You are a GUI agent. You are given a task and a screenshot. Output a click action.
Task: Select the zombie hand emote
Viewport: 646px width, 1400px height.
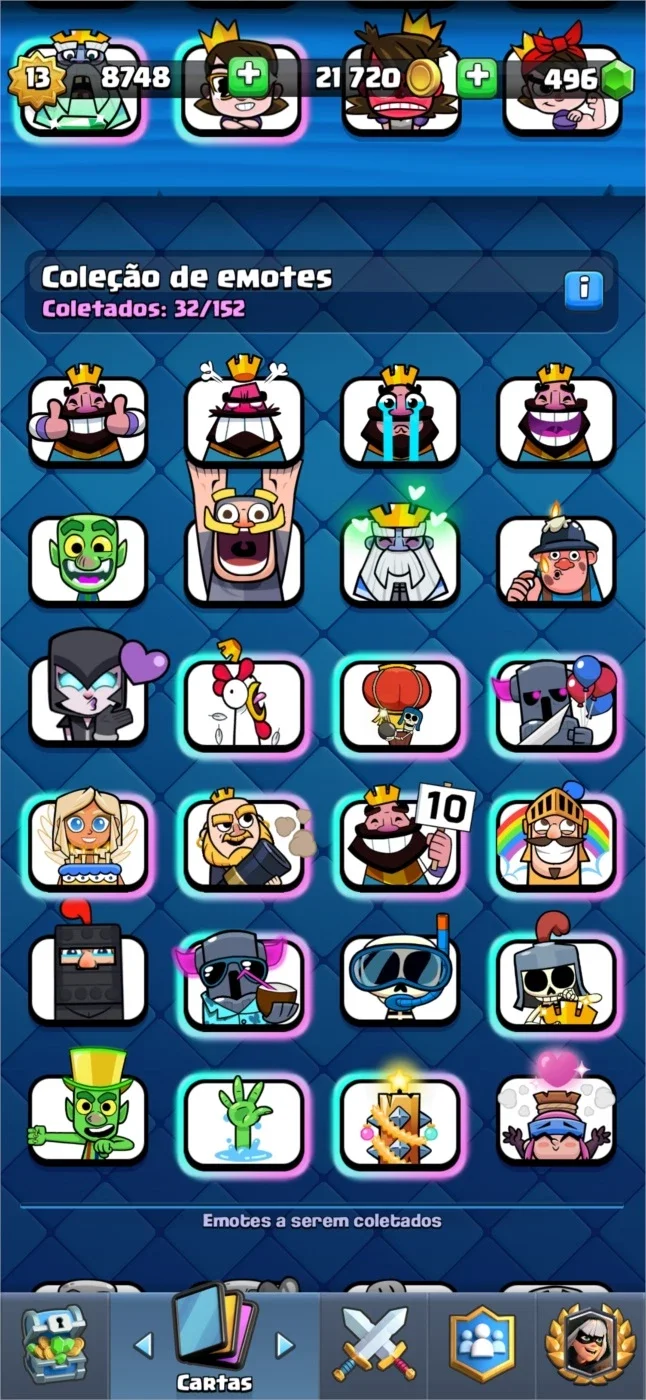tap(244, 1120)
